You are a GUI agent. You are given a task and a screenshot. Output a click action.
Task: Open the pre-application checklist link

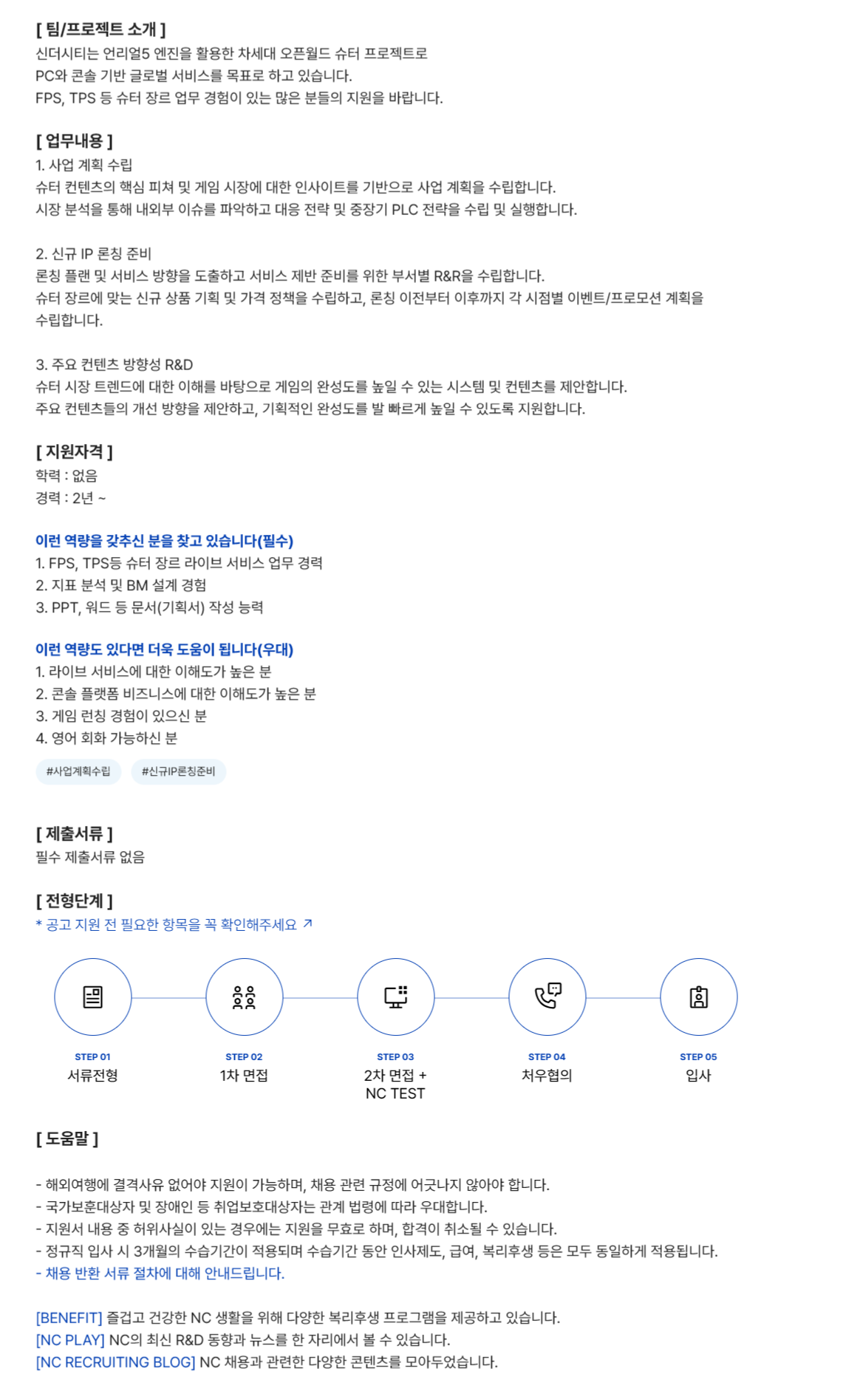click(174, 924)
